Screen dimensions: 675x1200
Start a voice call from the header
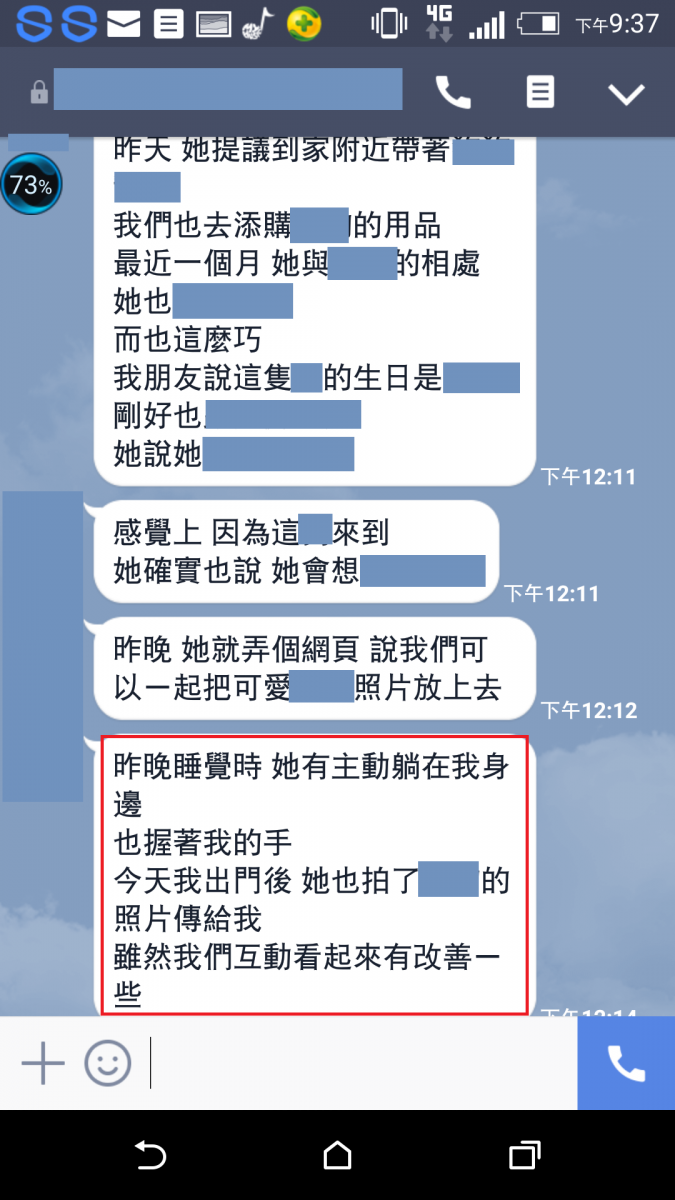[x=453, y=93]
